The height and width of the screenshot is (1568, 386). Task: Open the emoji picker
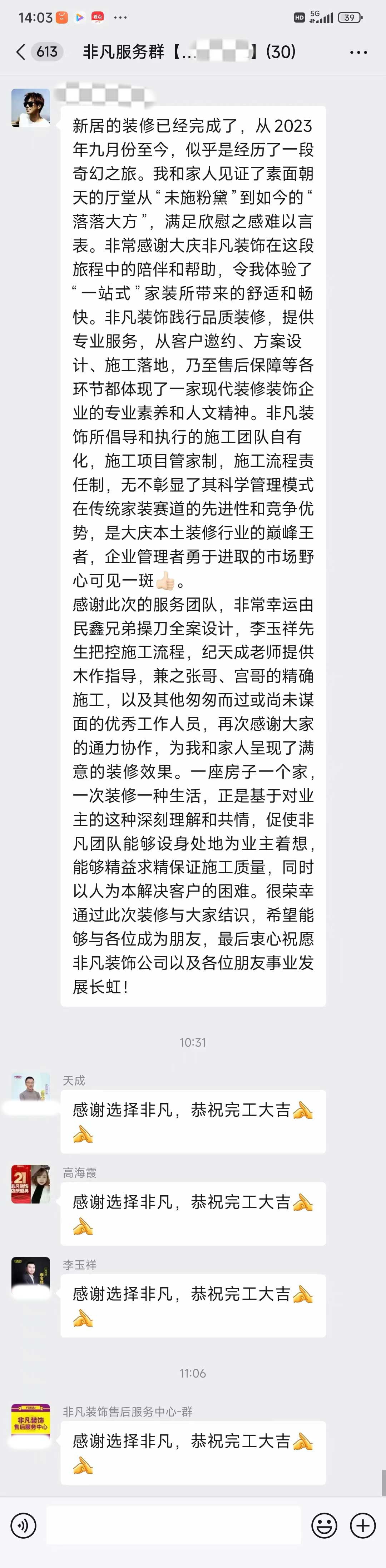[x=324, y=1525]
